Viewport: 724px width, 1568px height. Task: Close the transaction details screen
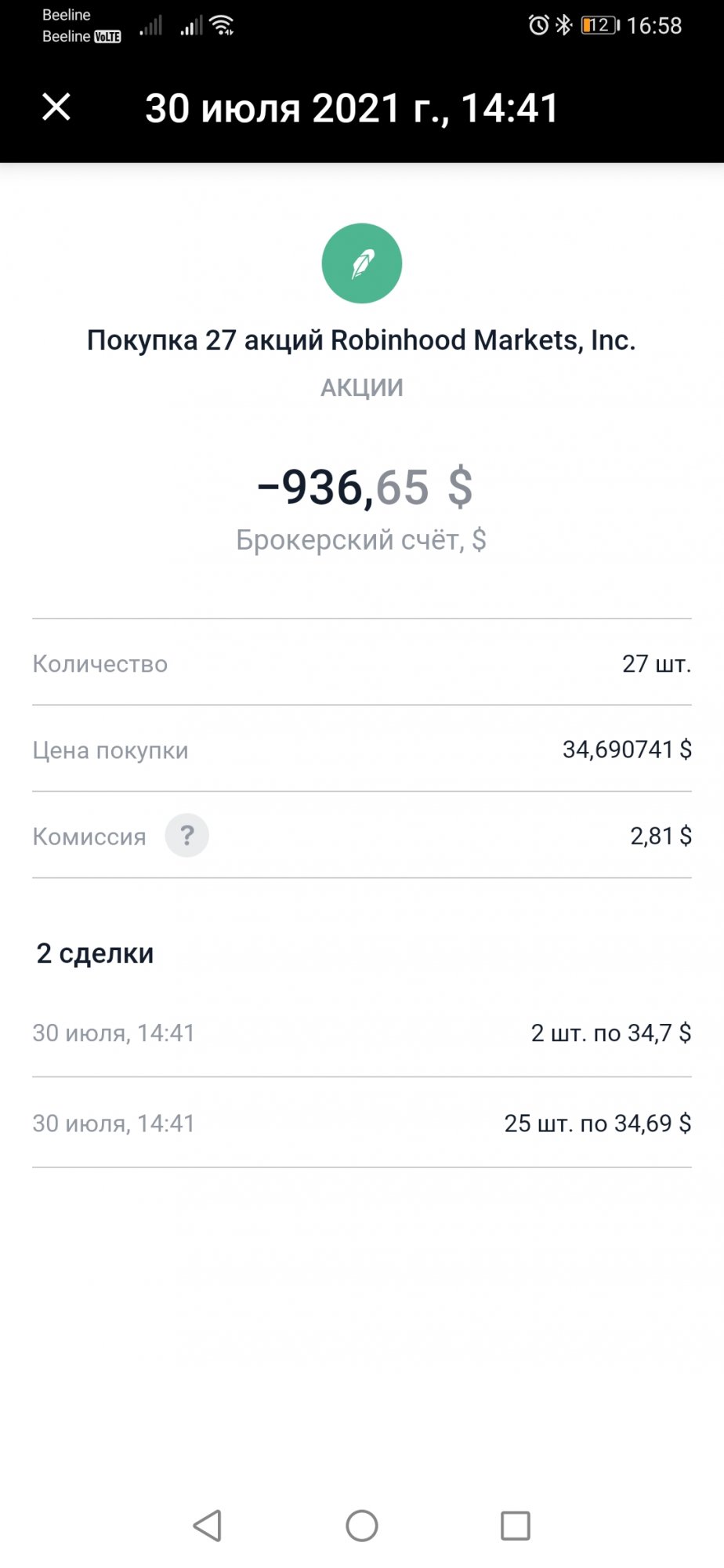click(56, 107)
